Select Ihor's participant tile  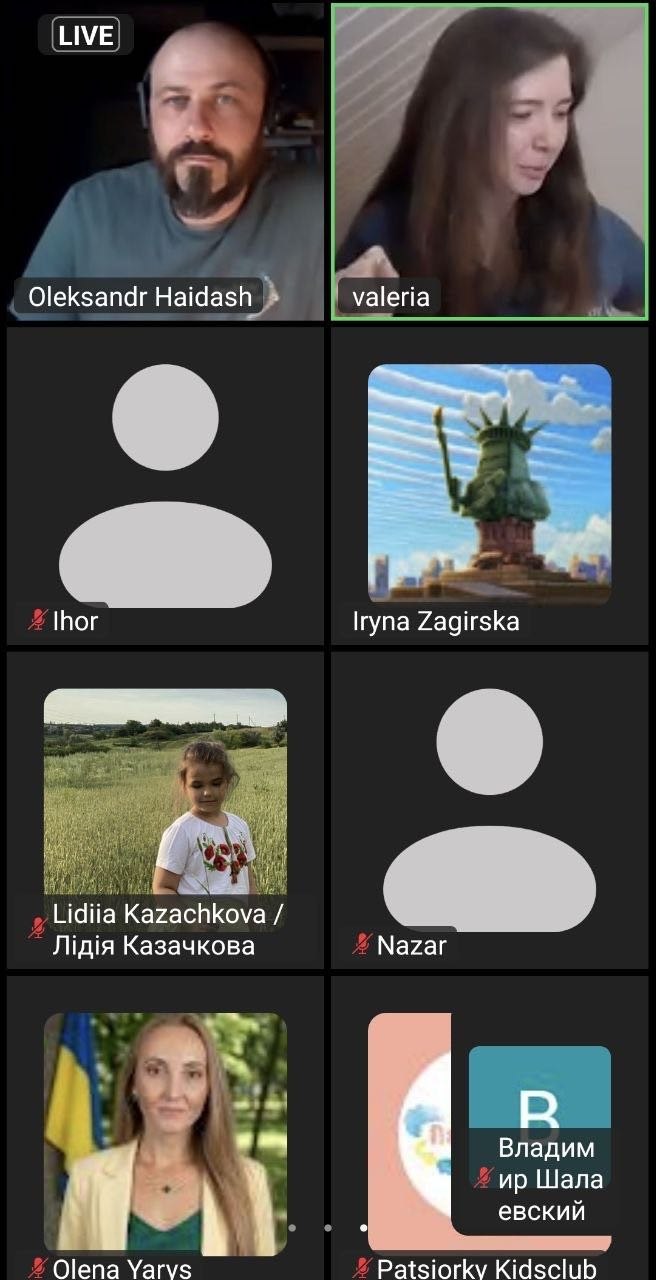pos(165,485)
